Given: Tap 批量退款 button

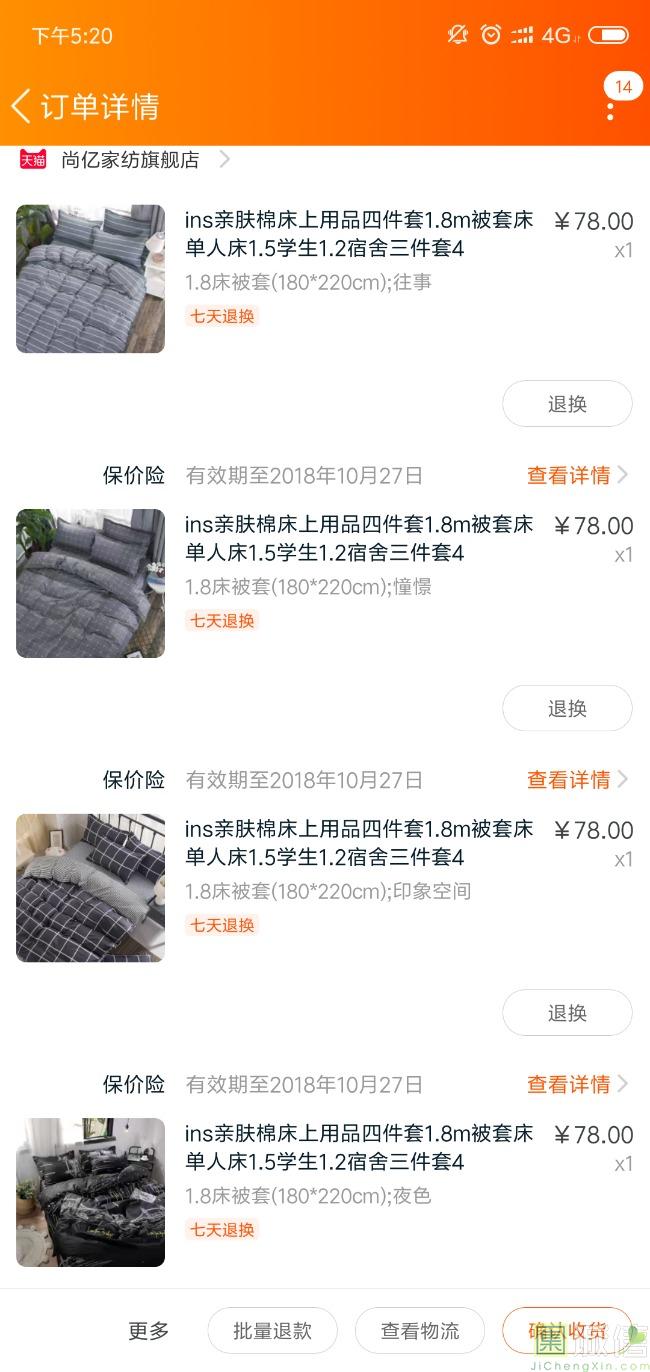Looking at the screenshot, I should (272, 1331).
